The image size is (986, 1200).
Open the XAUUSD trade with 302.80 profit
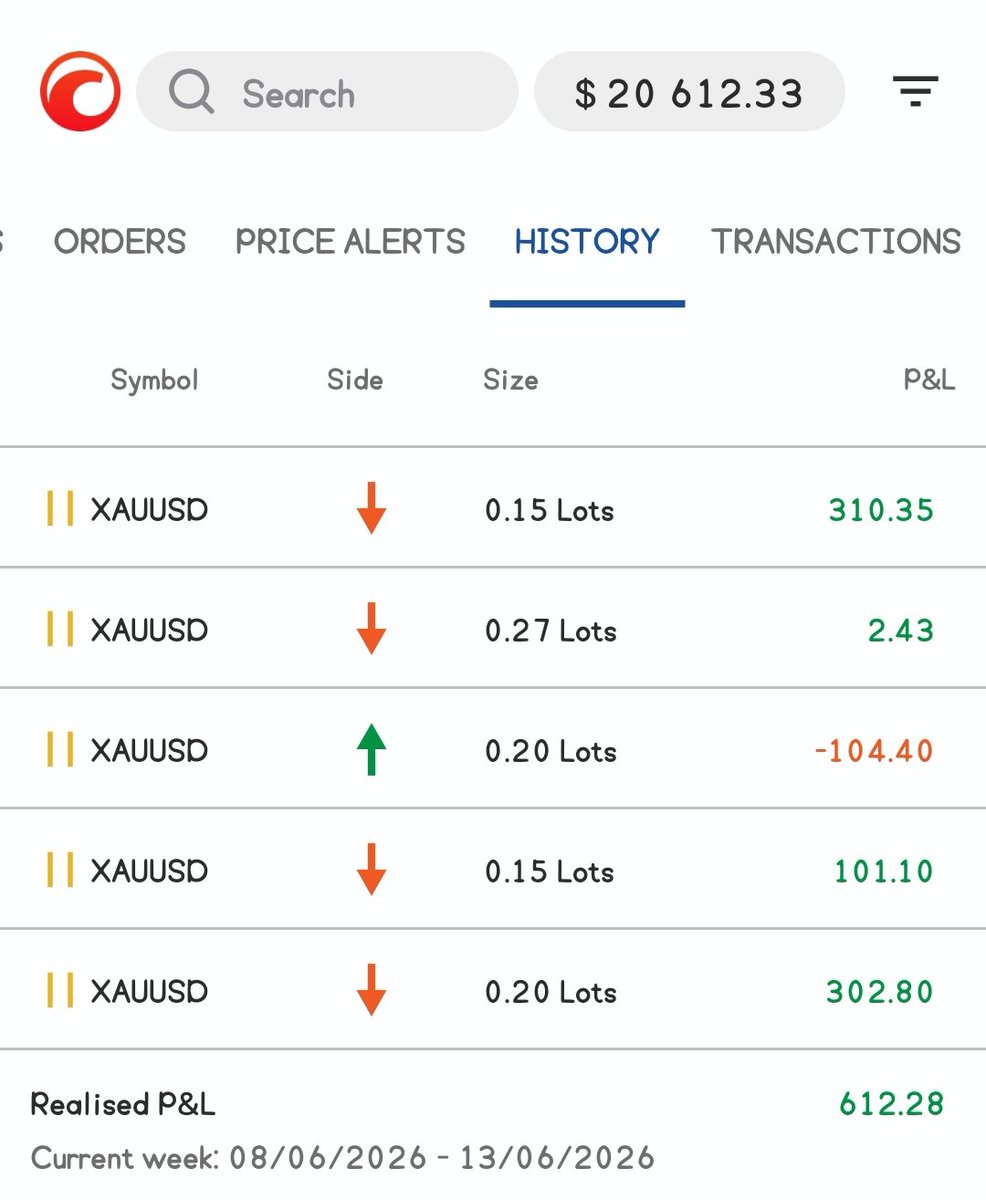click(493, 990)
